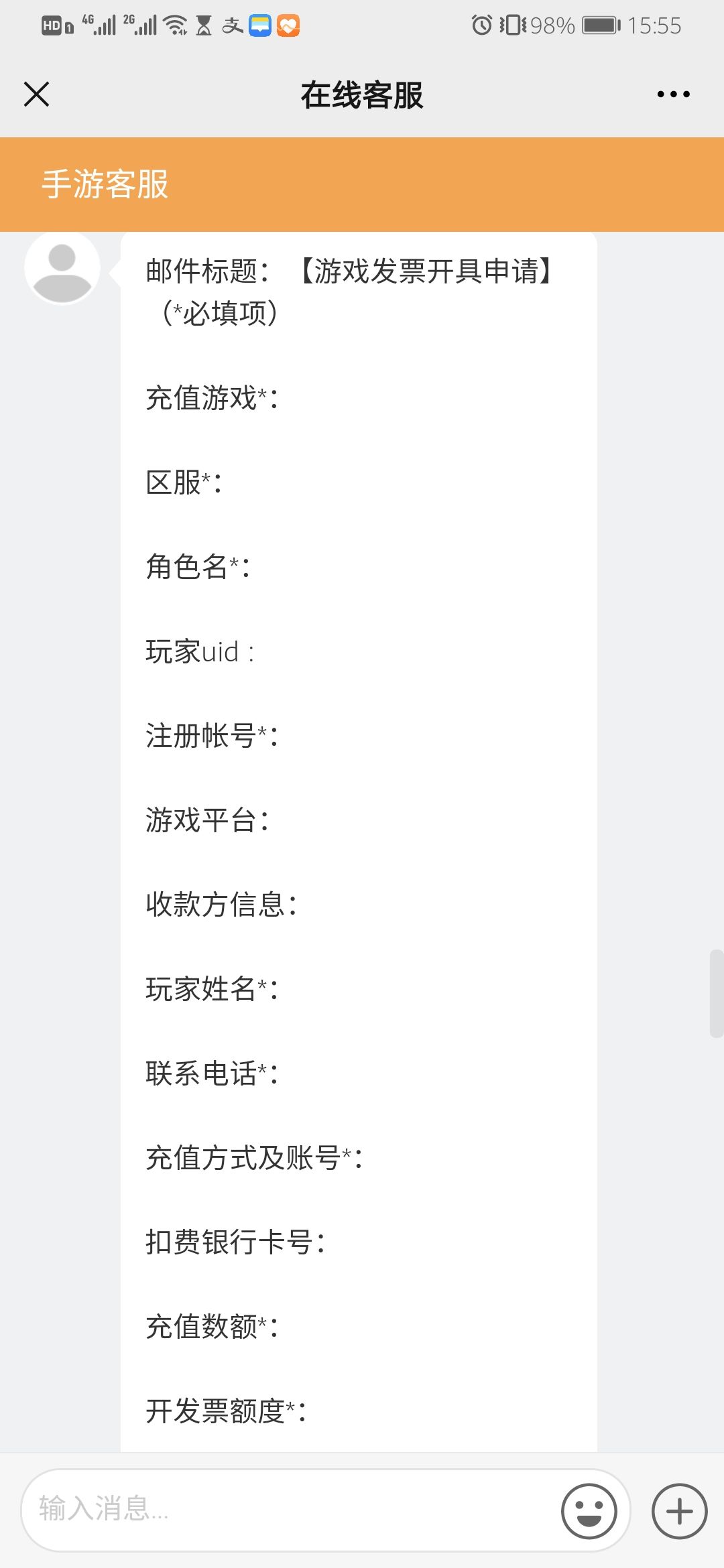Tap the Wi-Fi signal icon
This screenshot has height=1568, width=724.
click(x=176, y=25)
